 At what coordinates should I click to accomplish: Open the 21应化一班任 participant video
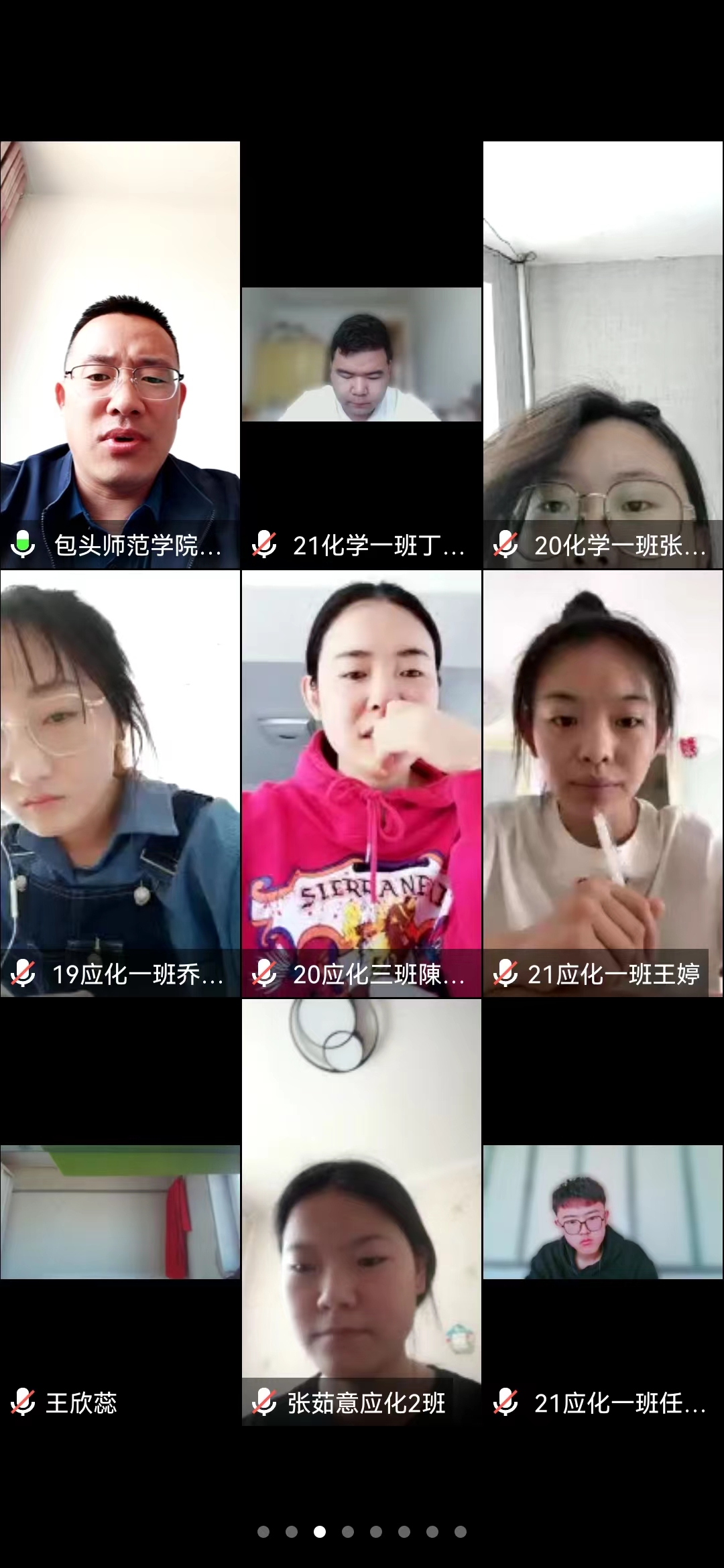click(603, 1212)
